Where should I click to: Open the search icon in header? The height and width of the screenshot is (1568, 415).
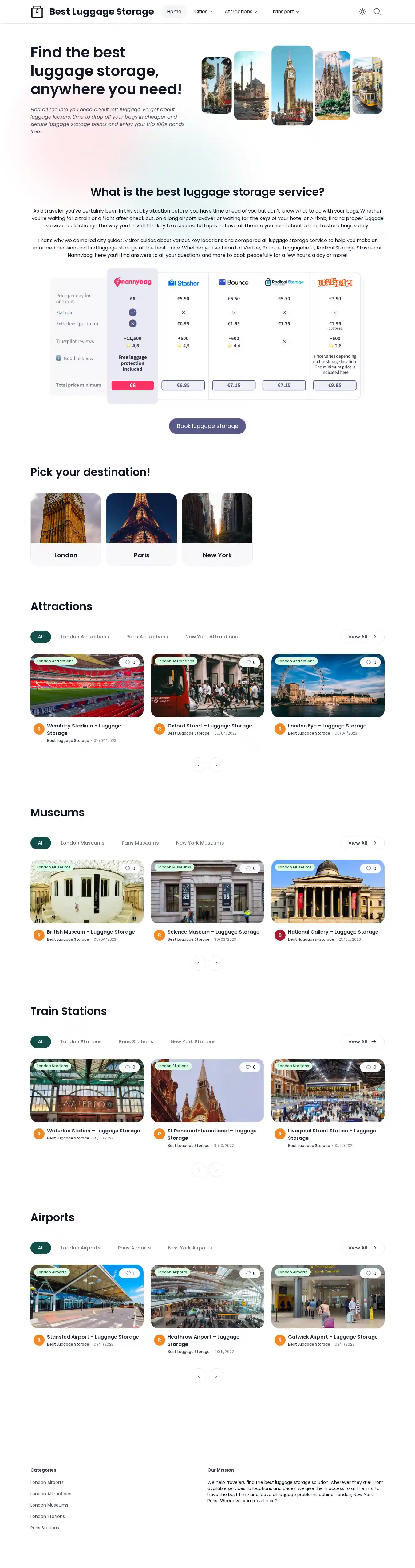tap(377, 12)
